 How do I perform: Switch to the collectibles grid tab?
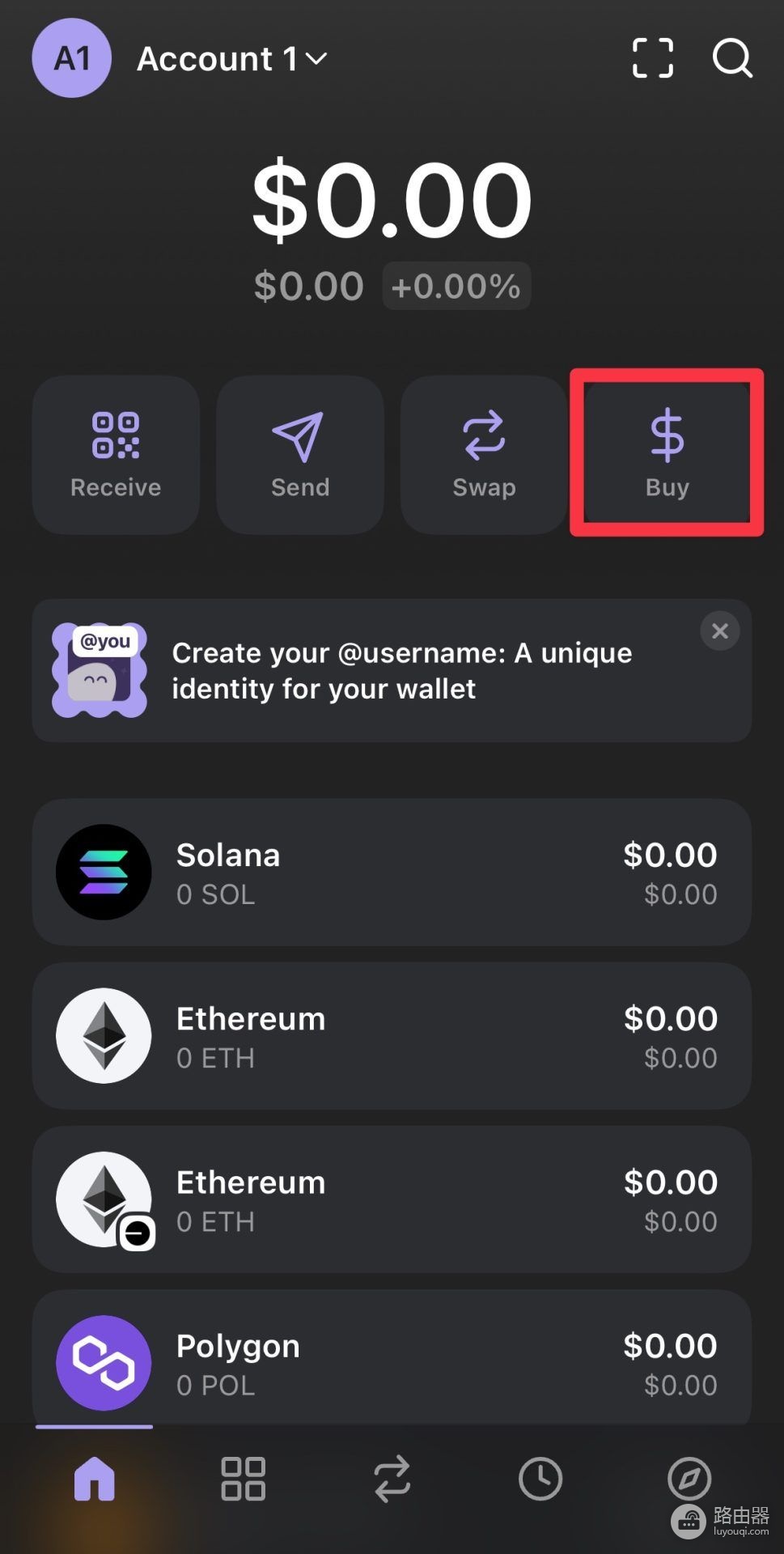coord(243,1479)
